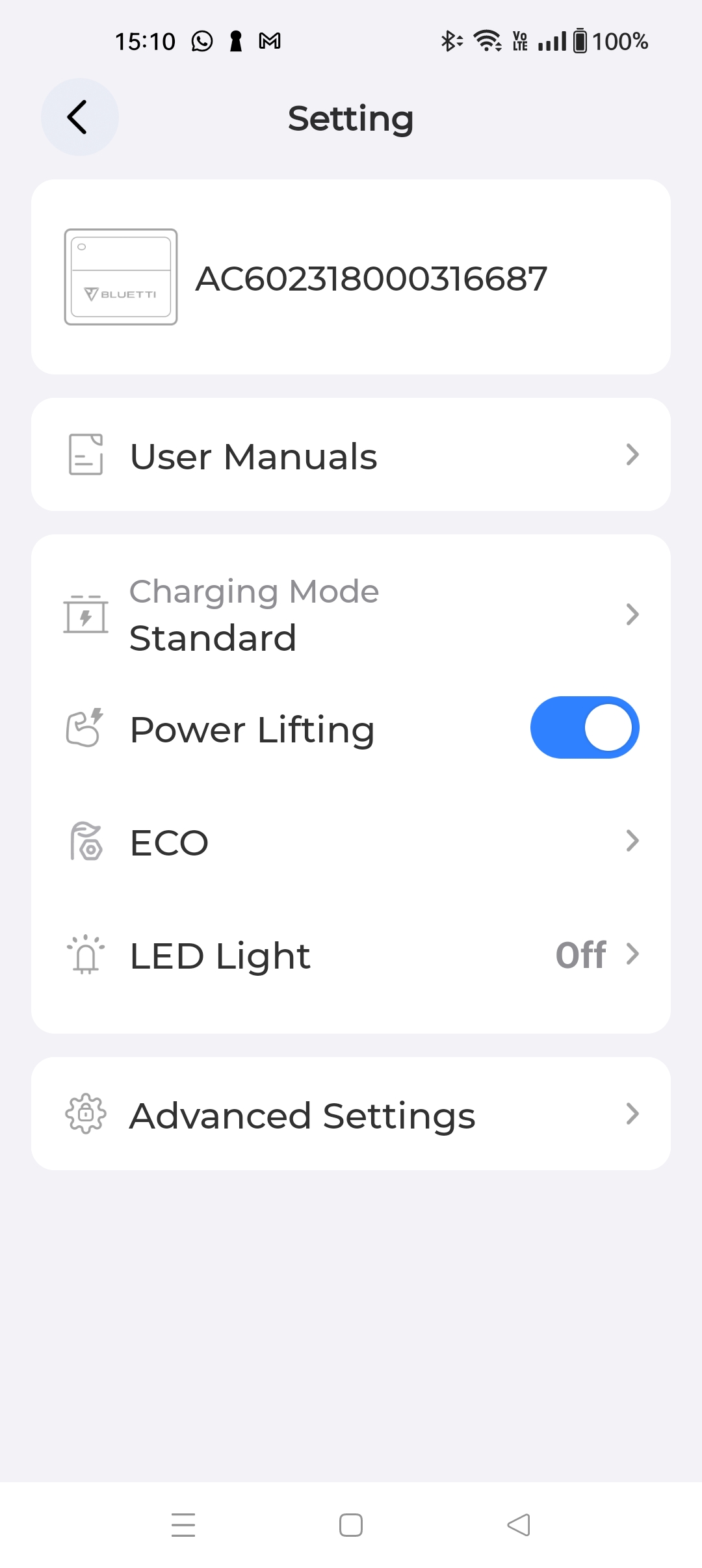Open Advanced Settings
Image resolution: width=702 pixels, height=1568 pixels.
[351, 1114]
